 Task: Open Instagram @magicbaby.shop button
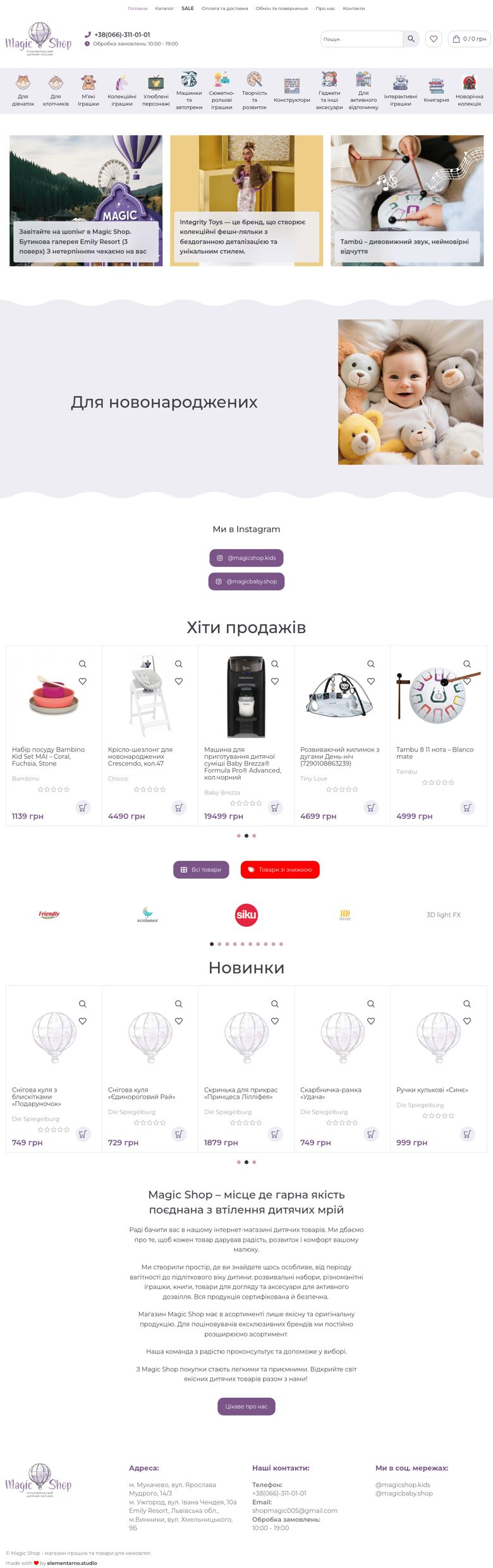[x=246, y=581]
